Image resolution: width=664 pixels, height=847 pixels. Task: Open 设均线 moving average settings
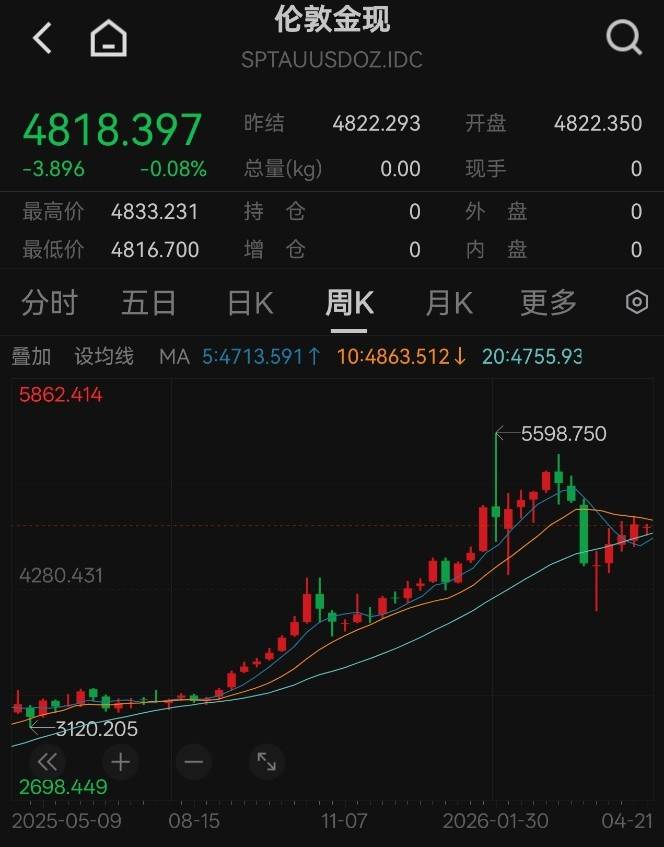(104, 356)
